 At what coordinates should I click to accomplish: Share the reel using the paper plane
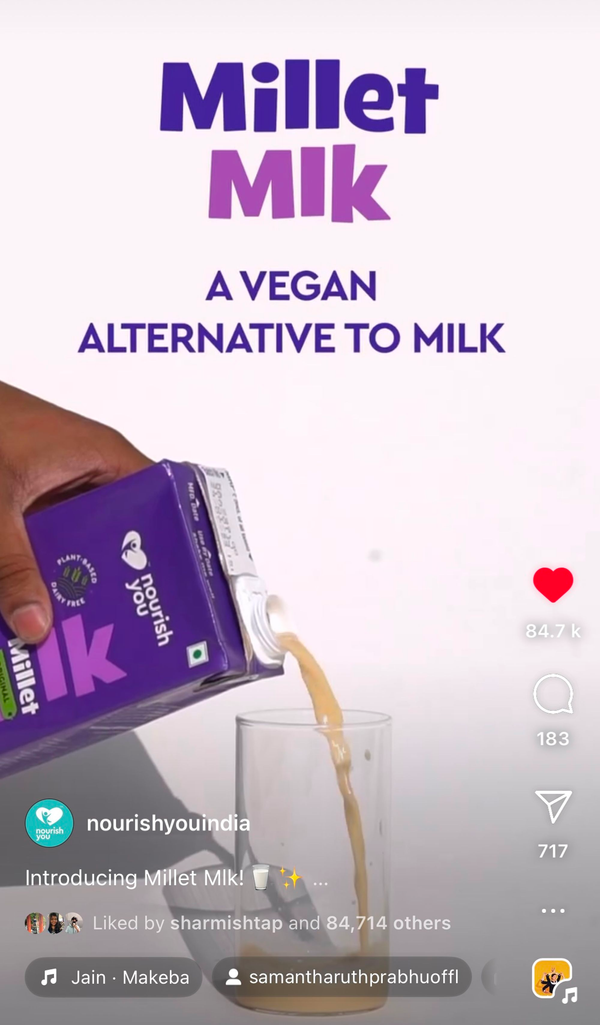[553, 806]
